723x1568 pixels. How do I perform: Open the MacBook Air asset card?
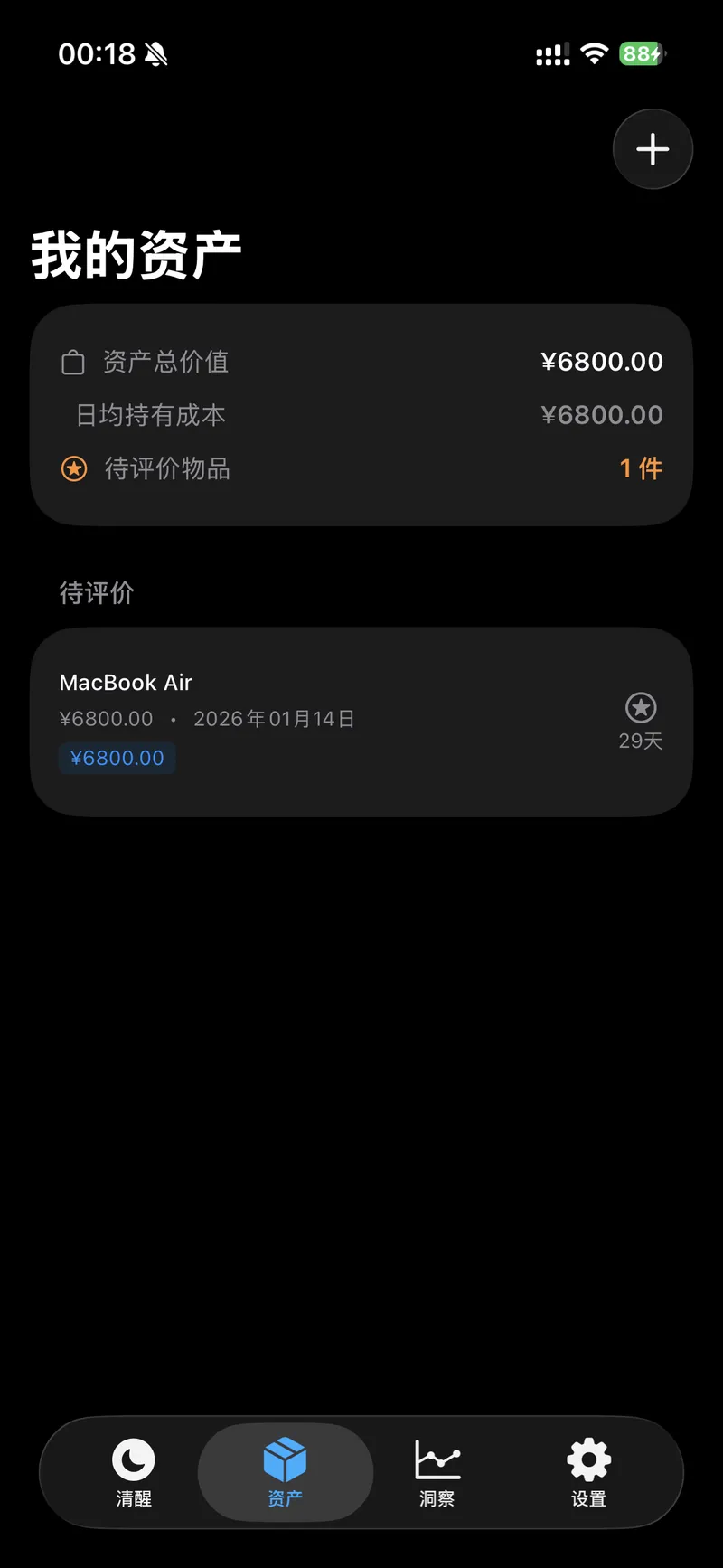(x=361, y=719)
